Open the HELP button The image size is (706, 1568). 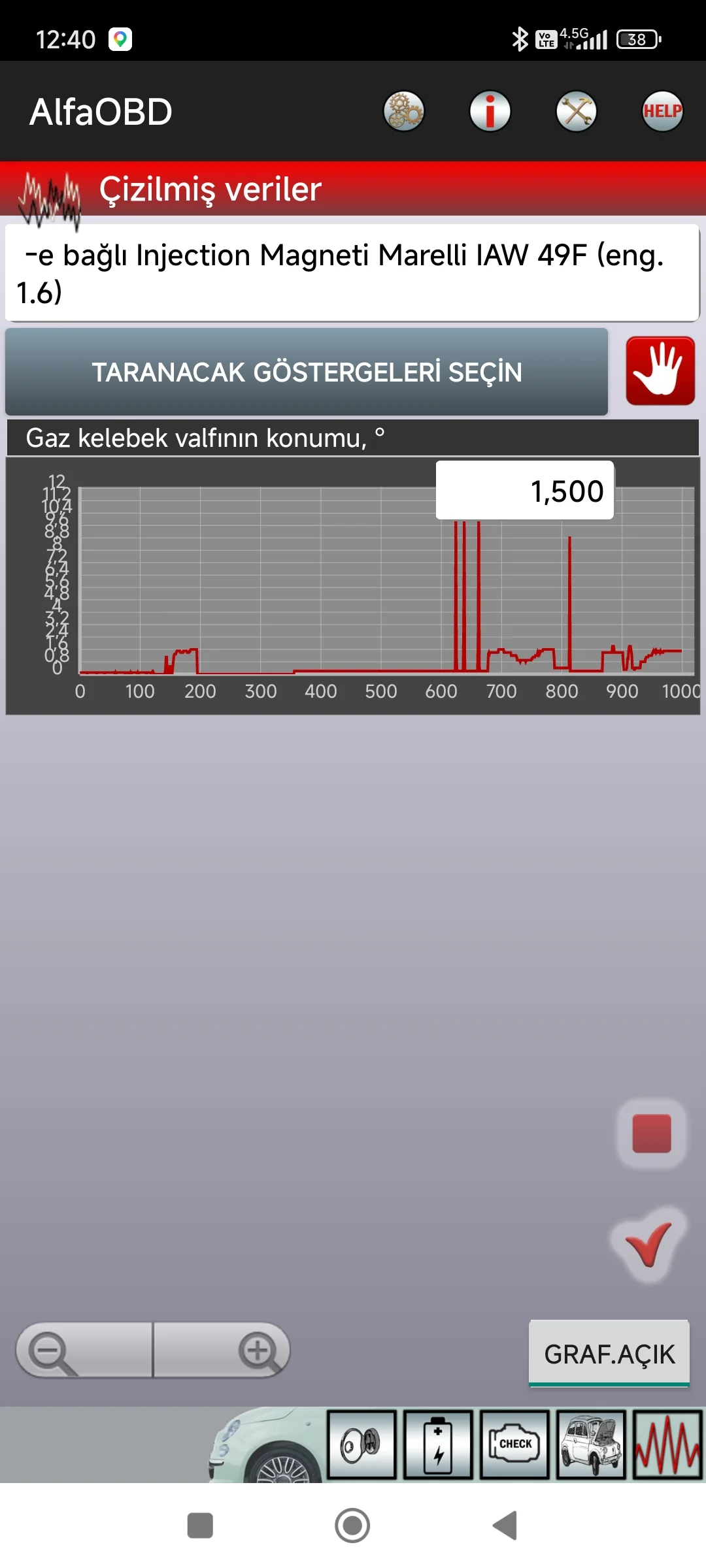[662, 111]
